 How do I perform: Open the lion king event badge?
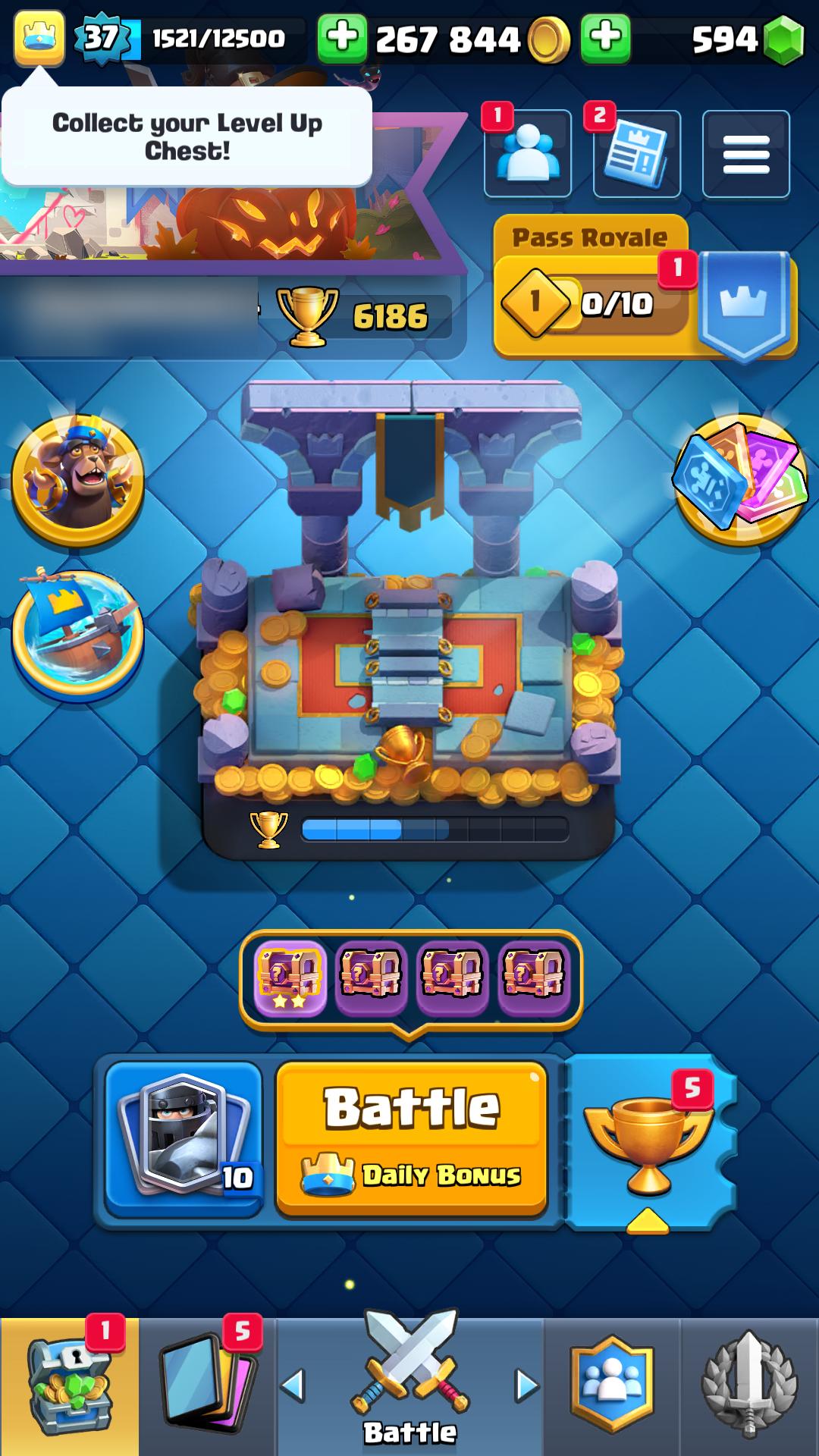78,481
